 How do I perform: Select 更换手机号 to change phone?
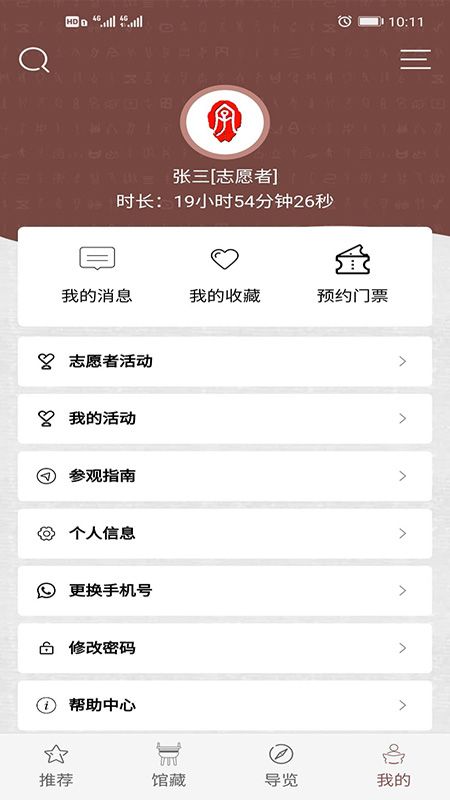point(225,591)
